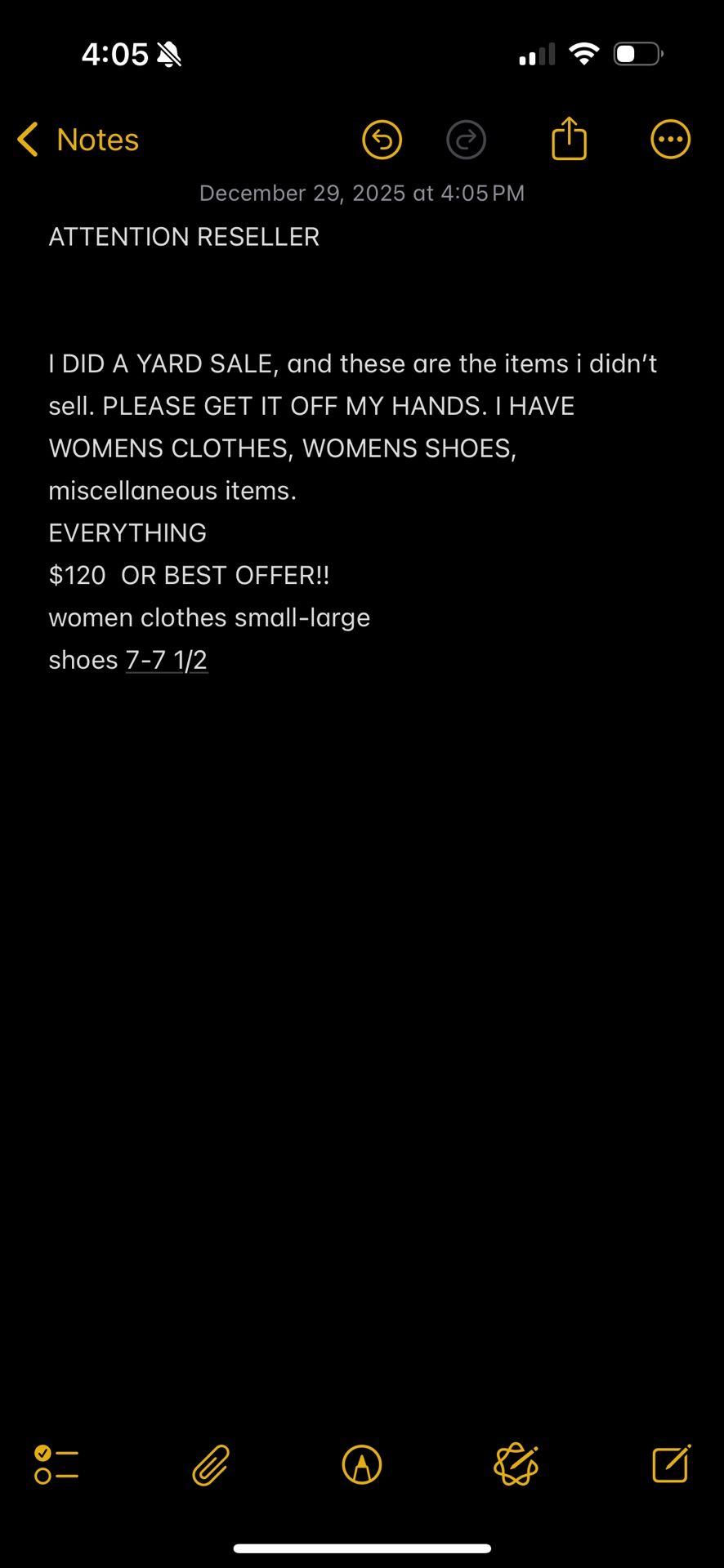The height and width of the screenshot is (1568, 724).
Task: Compose a new note
Action: pyautogui.click(x=669, y=1465)
